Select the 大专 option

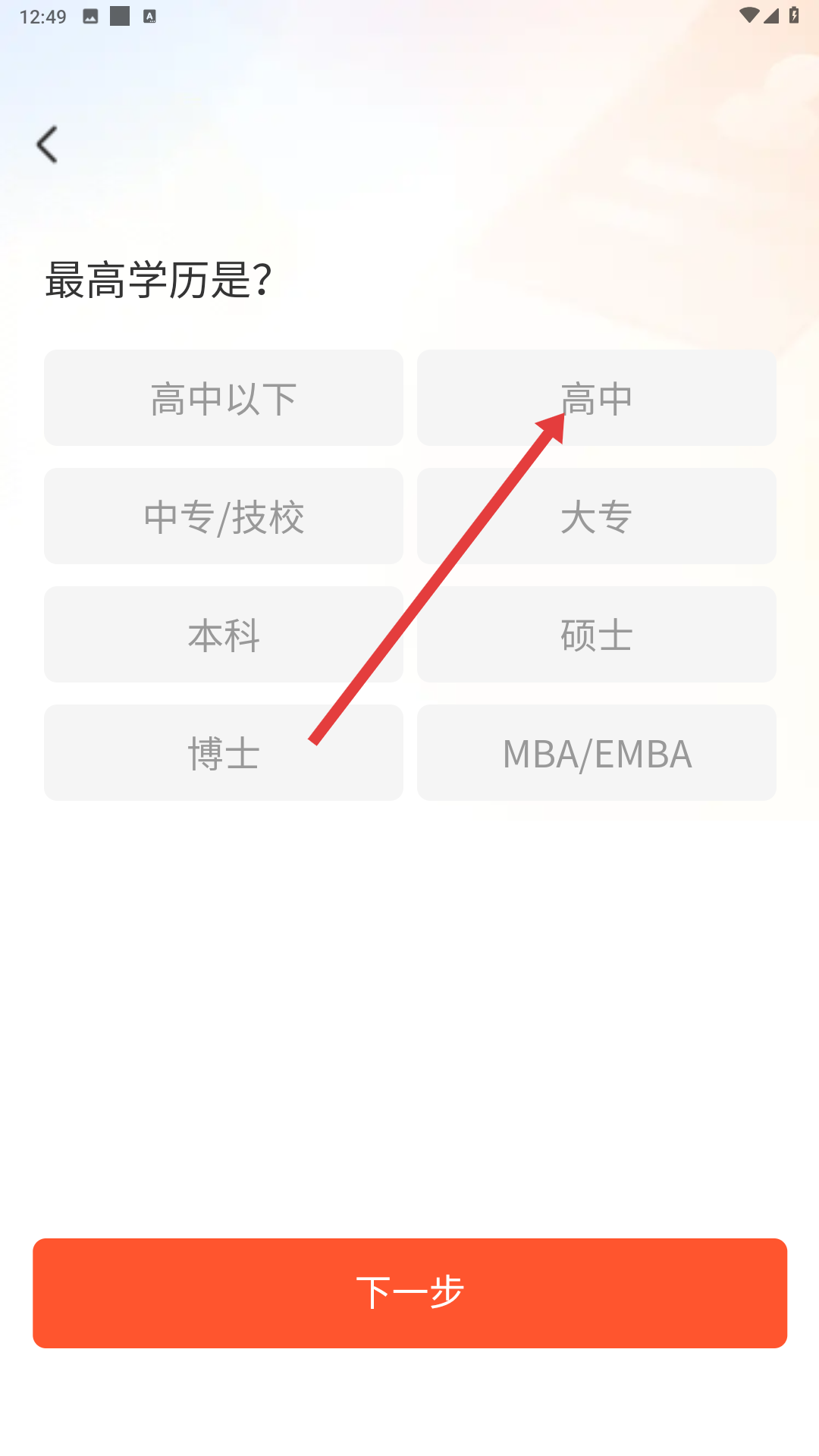596,516
